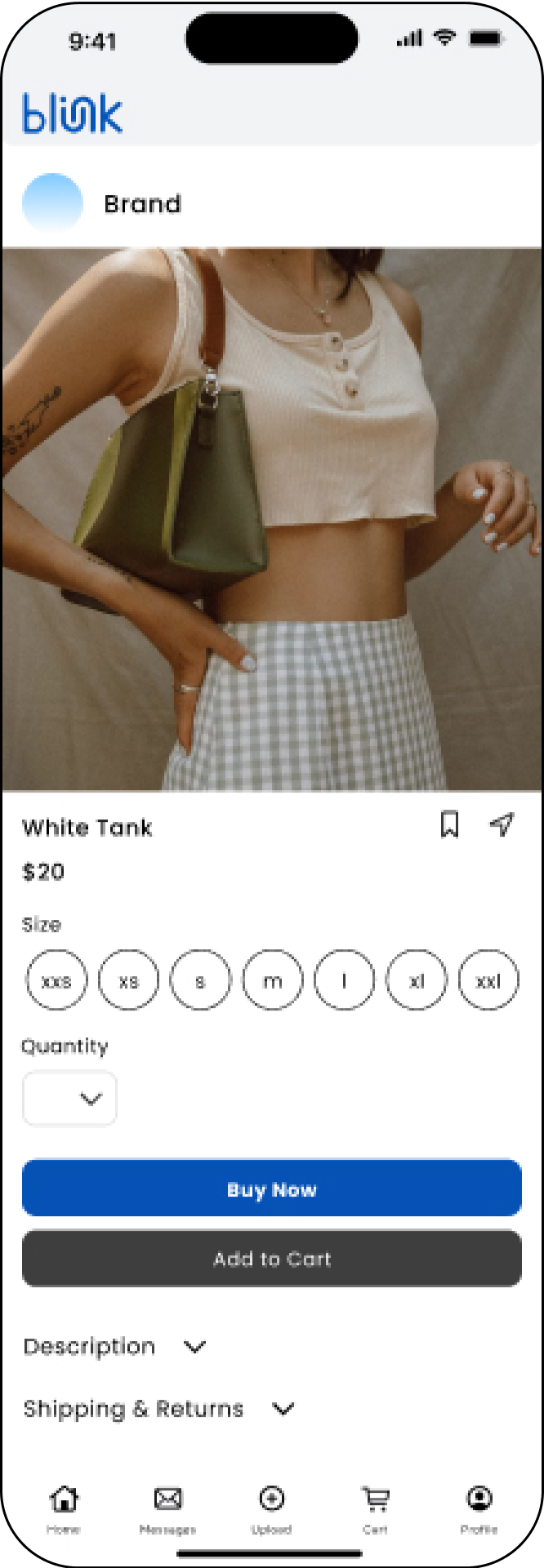Choose size xl
Viewport: 544px width, 1568px height.
[x=417, y=980]
